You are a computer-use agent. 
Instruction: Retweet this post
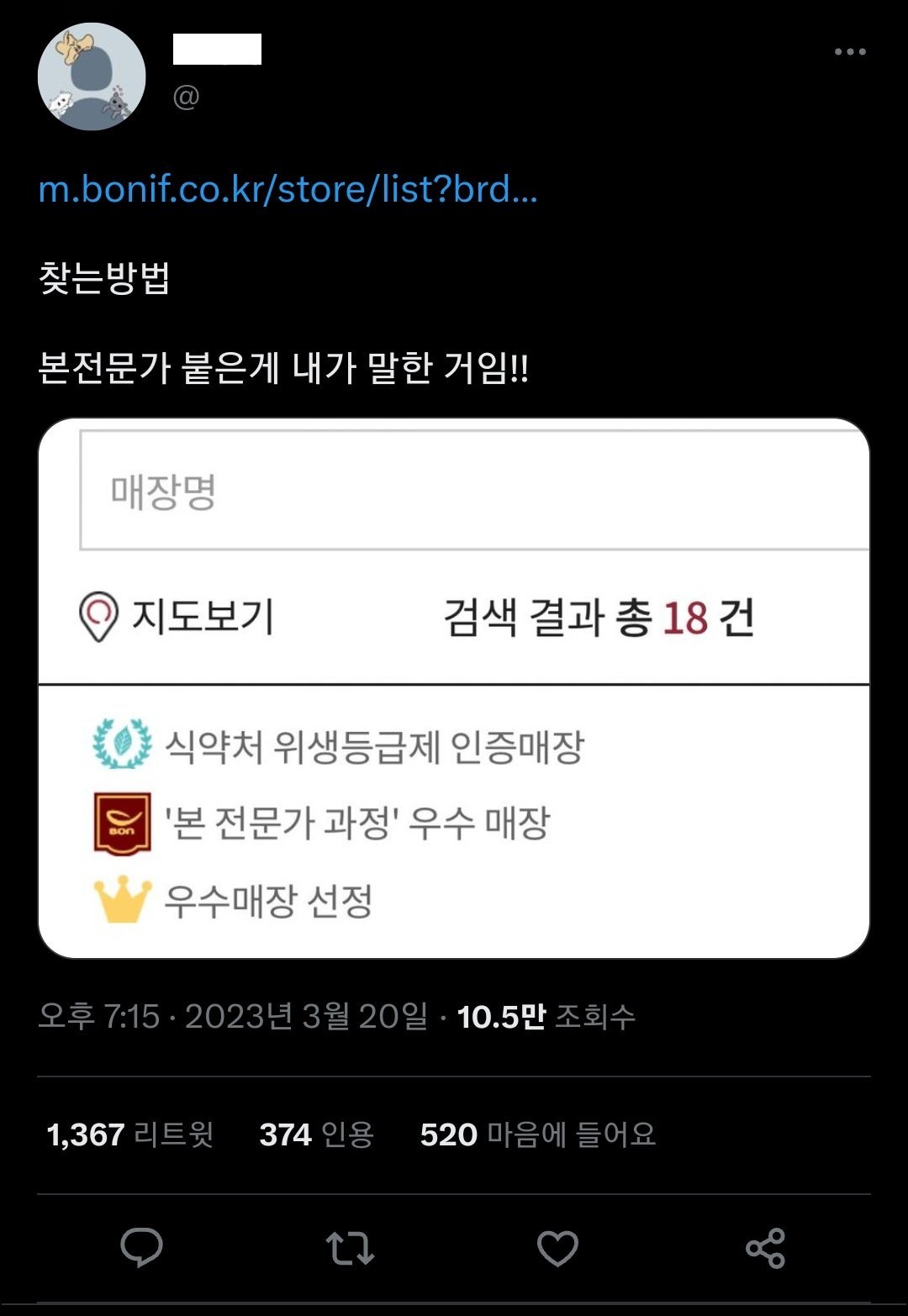tap(350, 1247)
